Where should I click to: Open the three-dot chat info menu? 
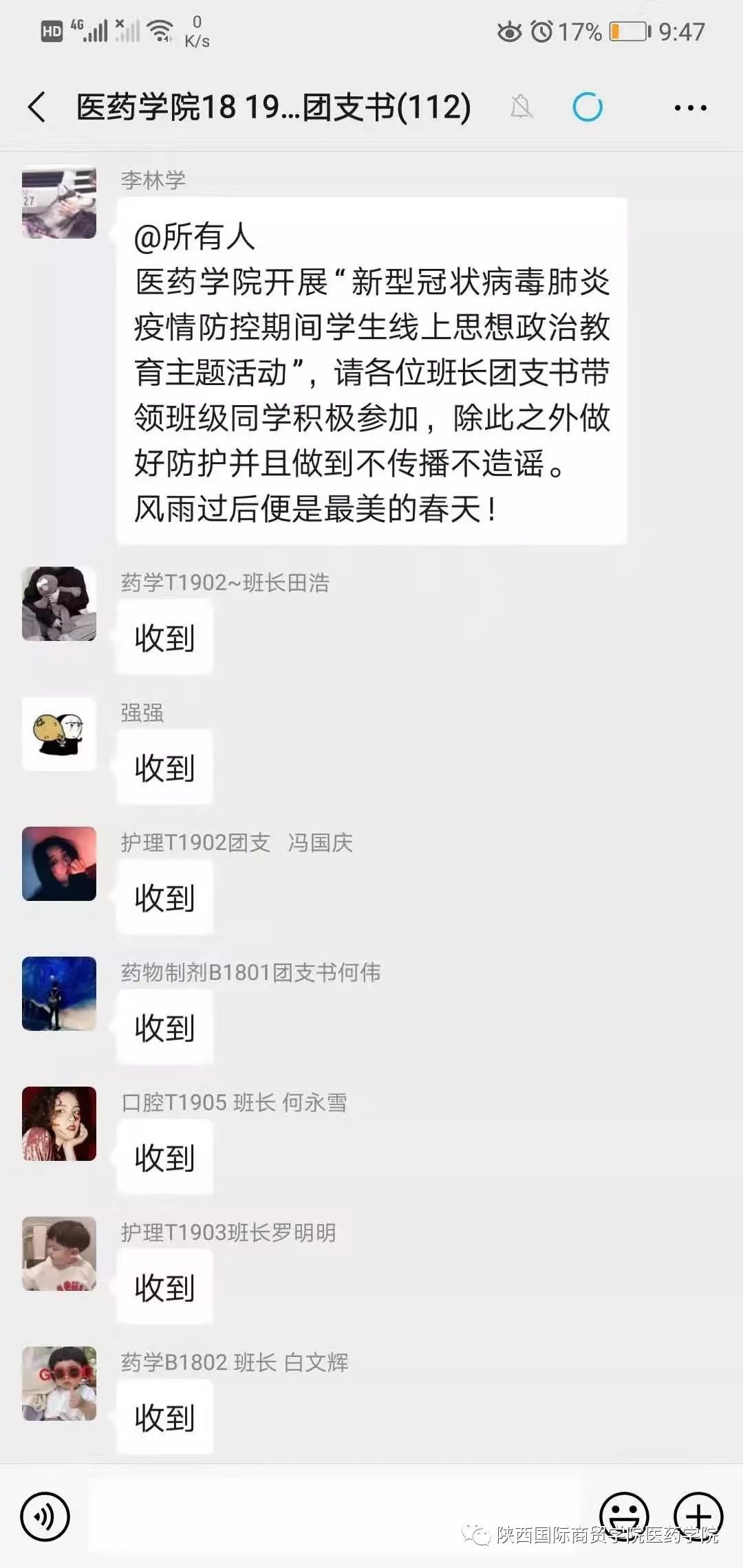point(690,108)
